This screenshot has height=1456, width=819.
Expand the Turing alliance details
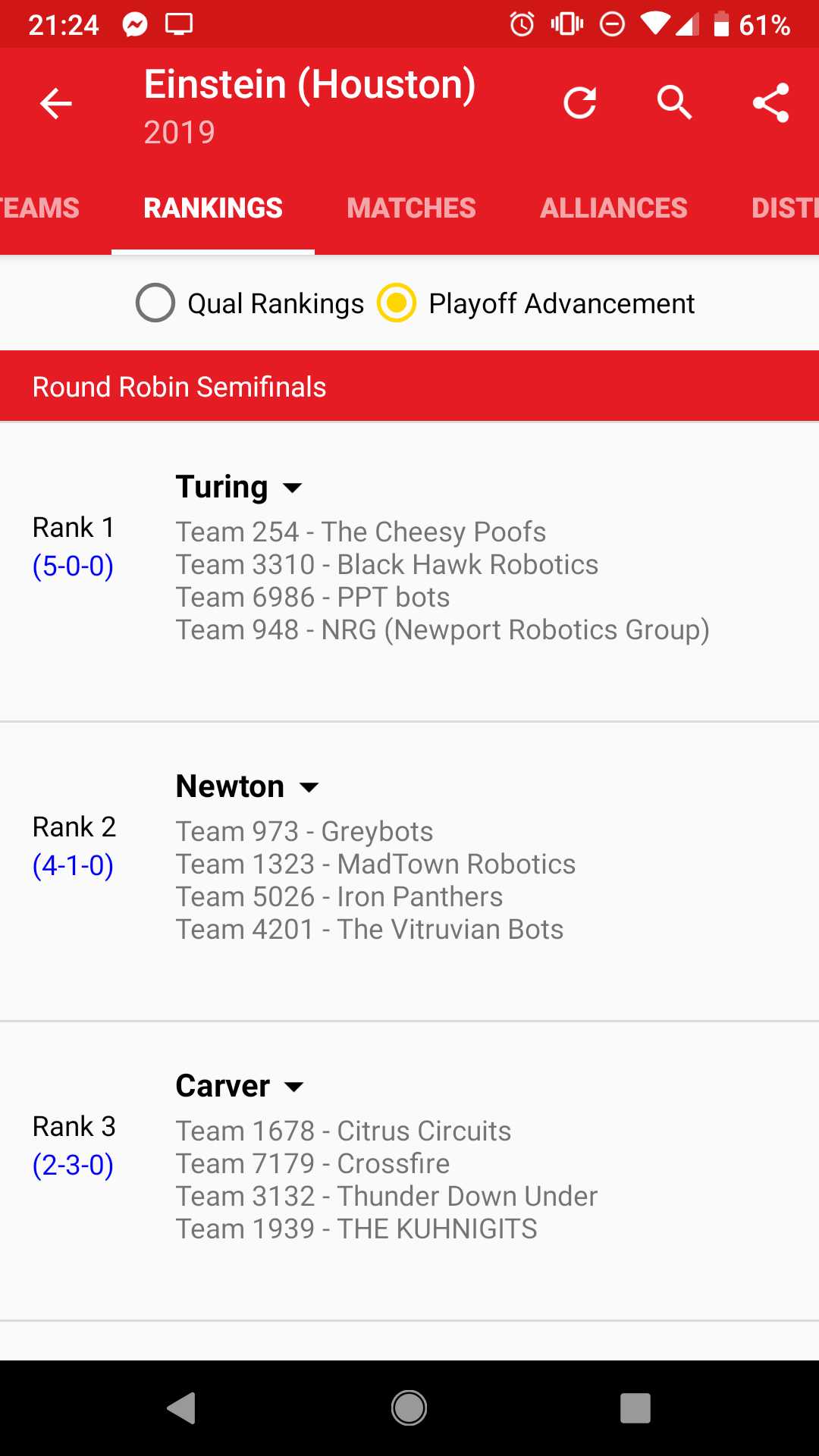293,488
